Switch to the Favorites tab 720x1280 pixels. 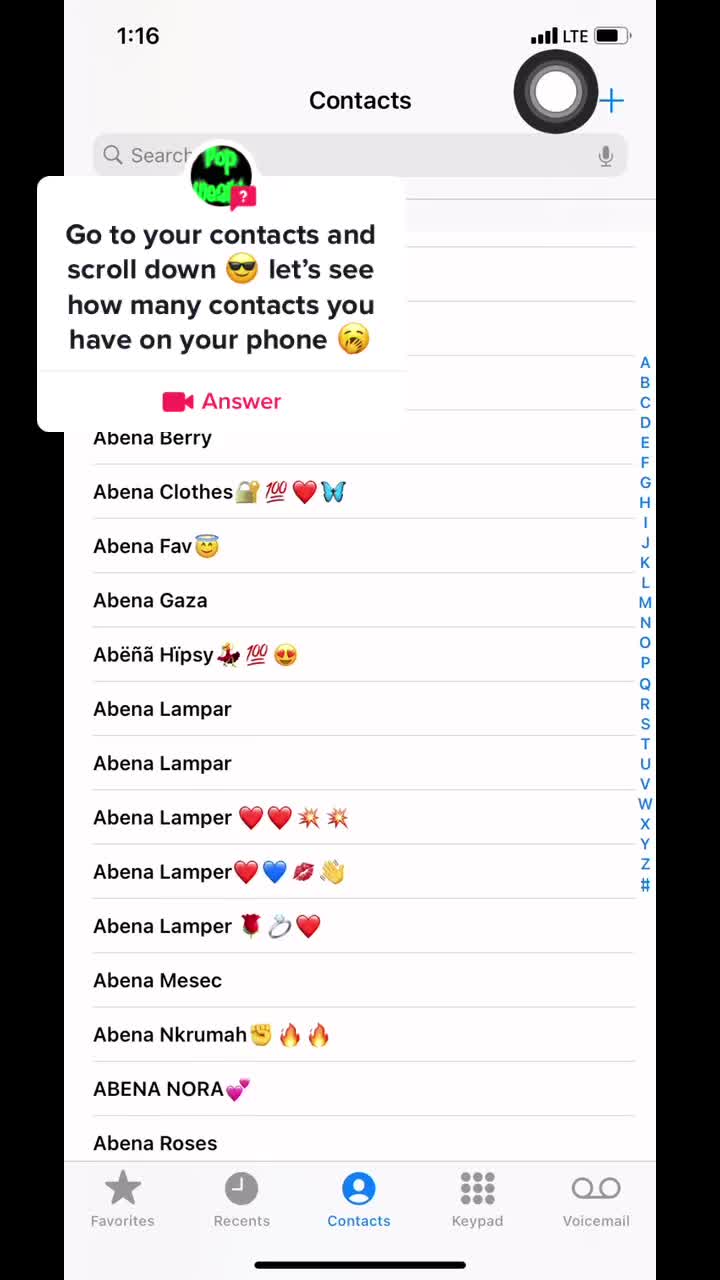pos(123,1200)
